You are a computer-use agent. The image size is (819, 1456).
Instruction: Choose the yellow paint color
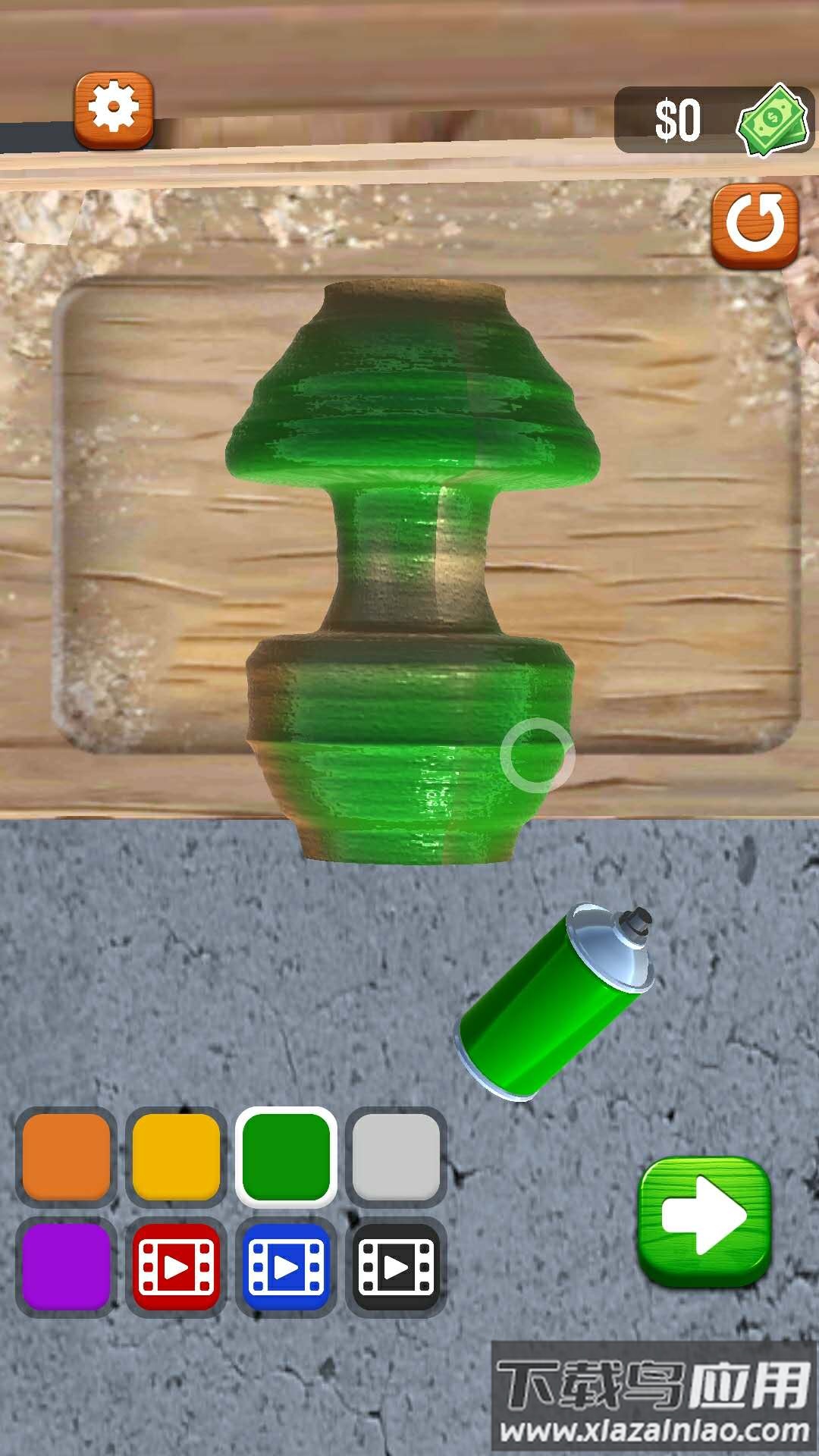[176, 1156]
